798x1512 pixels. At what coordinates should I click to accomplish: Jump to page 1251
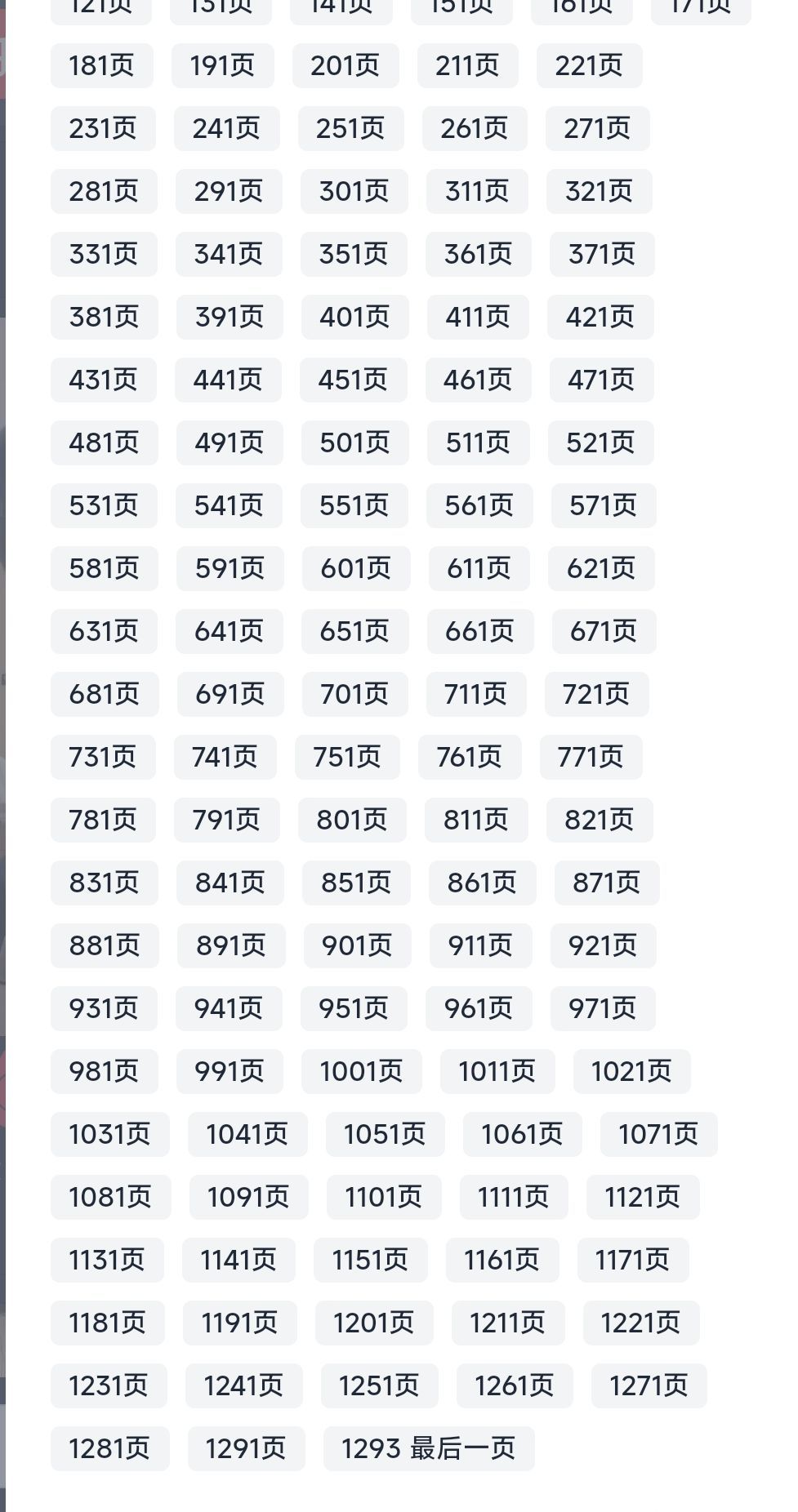pos(379,1385)
